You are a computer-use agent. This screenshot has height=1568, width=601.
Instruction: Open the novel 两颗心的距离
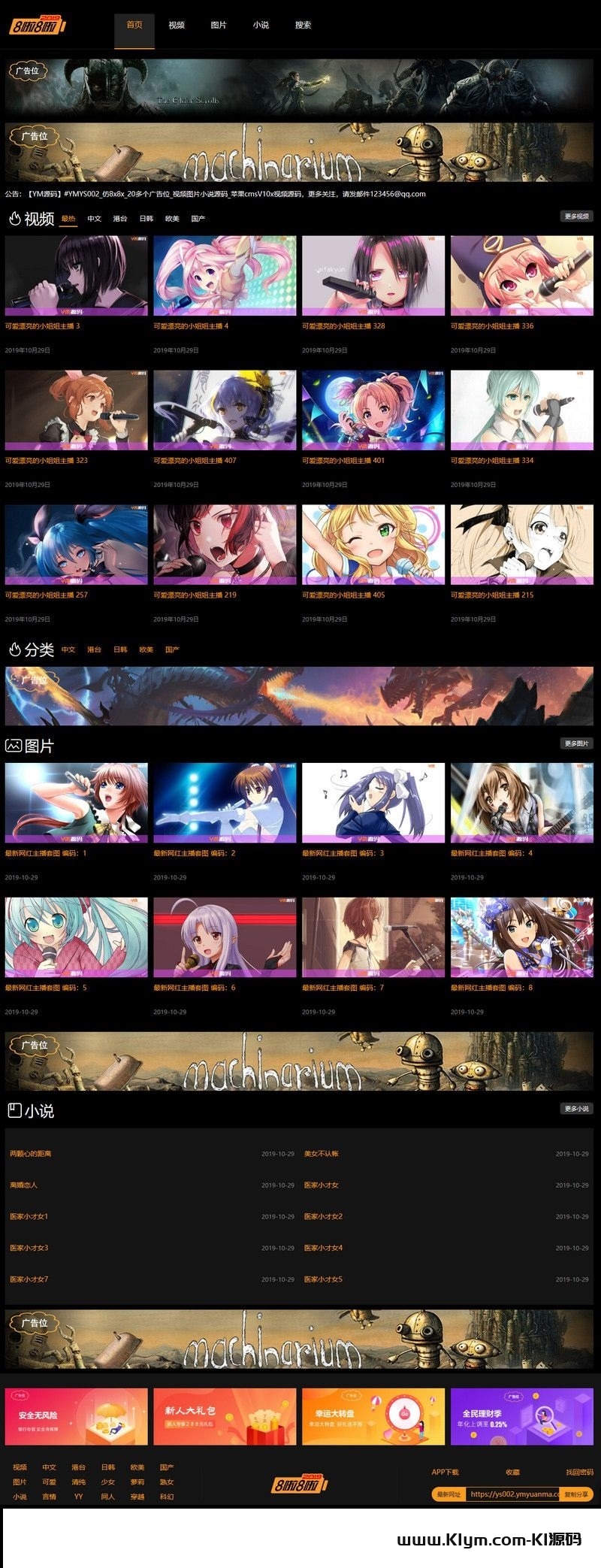click(x=31, y=1154)
